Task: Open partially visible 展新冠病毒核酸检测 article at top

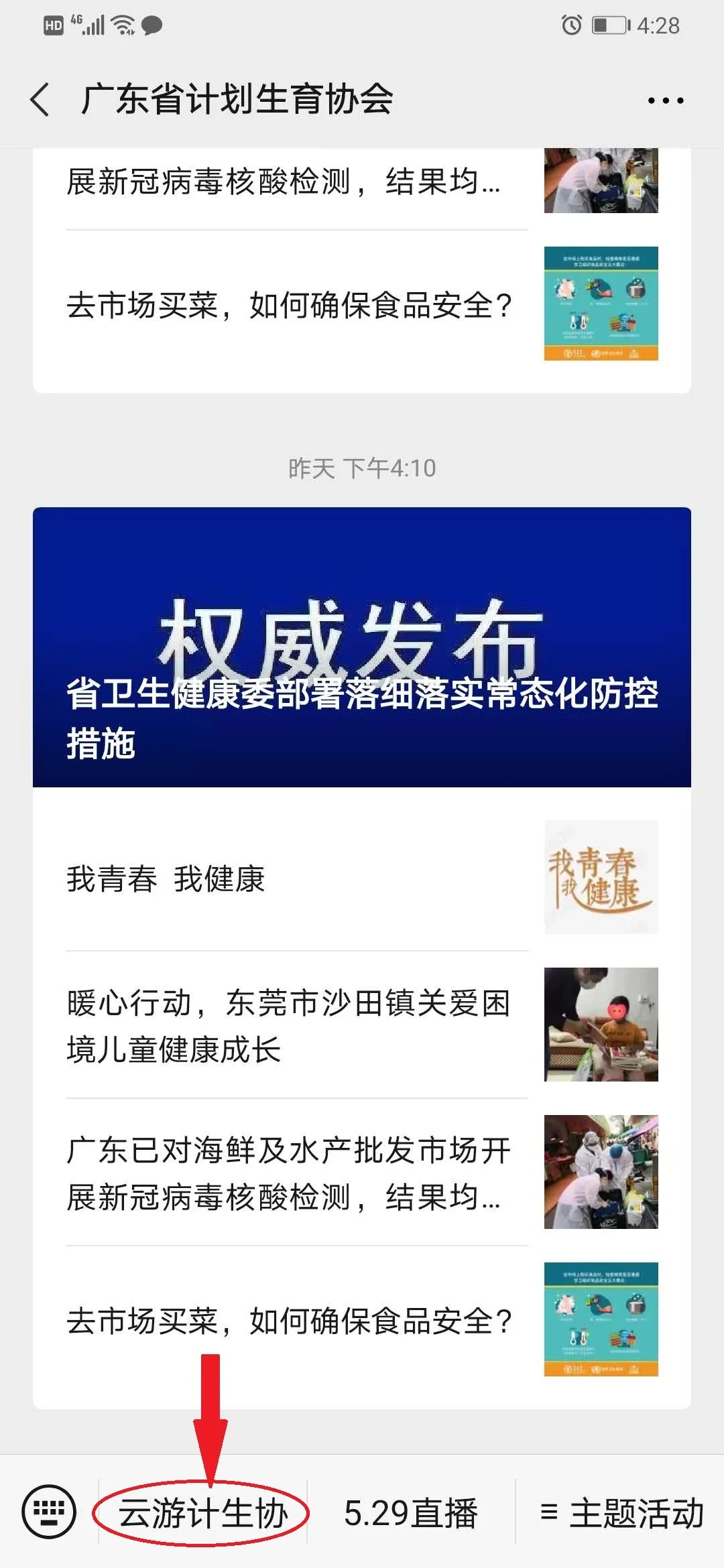Action: 362,182
